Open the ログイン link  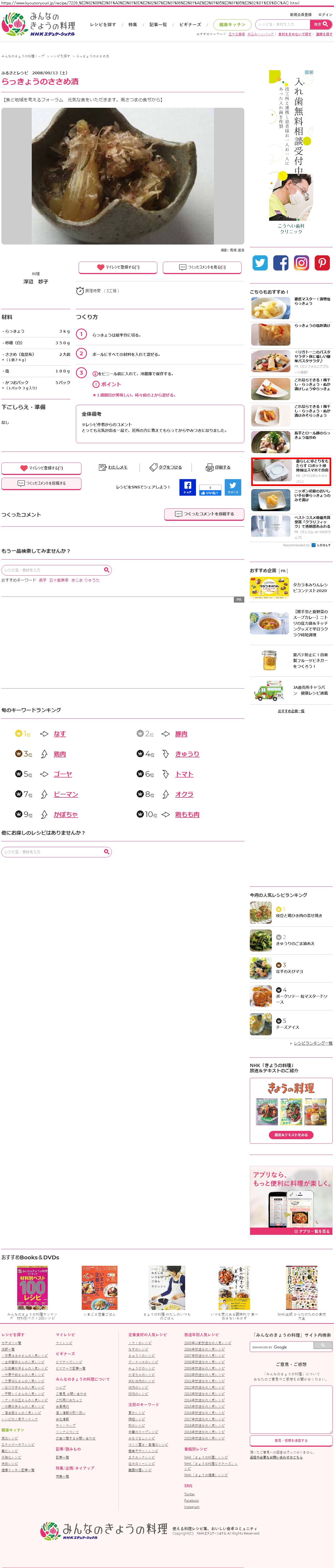(x=325, y=15)
